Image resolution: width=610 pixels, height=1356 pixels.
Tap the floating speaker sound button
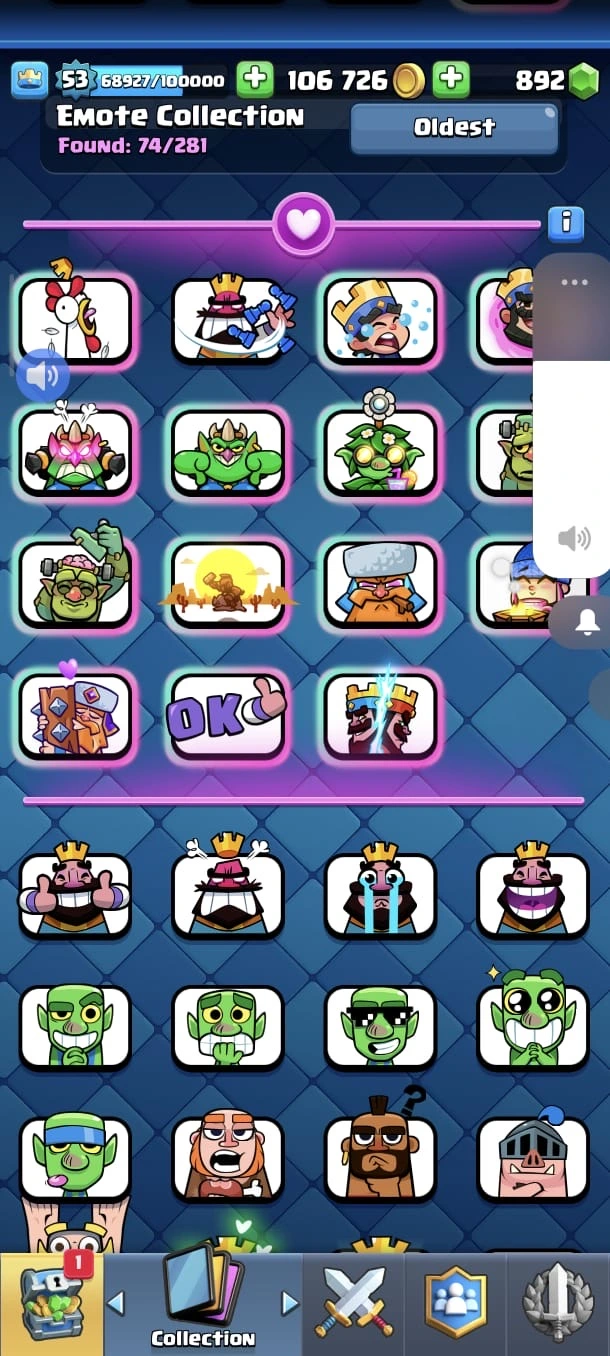click(42, 376)
